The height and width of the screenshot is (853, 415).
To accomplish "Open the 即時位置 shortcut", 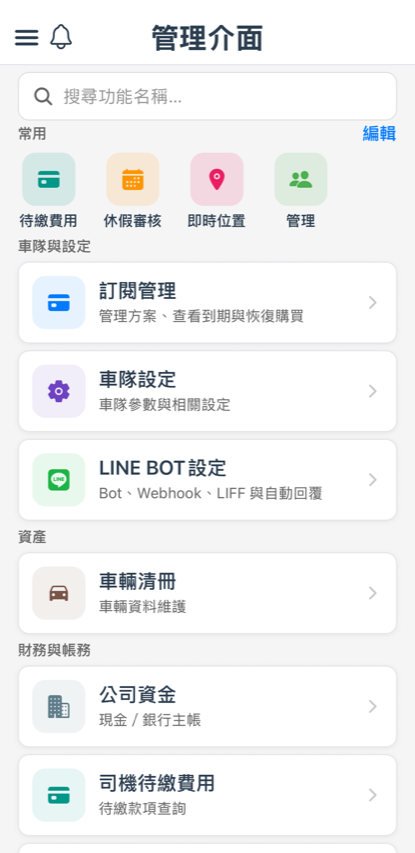I will [x=216, y=190].
